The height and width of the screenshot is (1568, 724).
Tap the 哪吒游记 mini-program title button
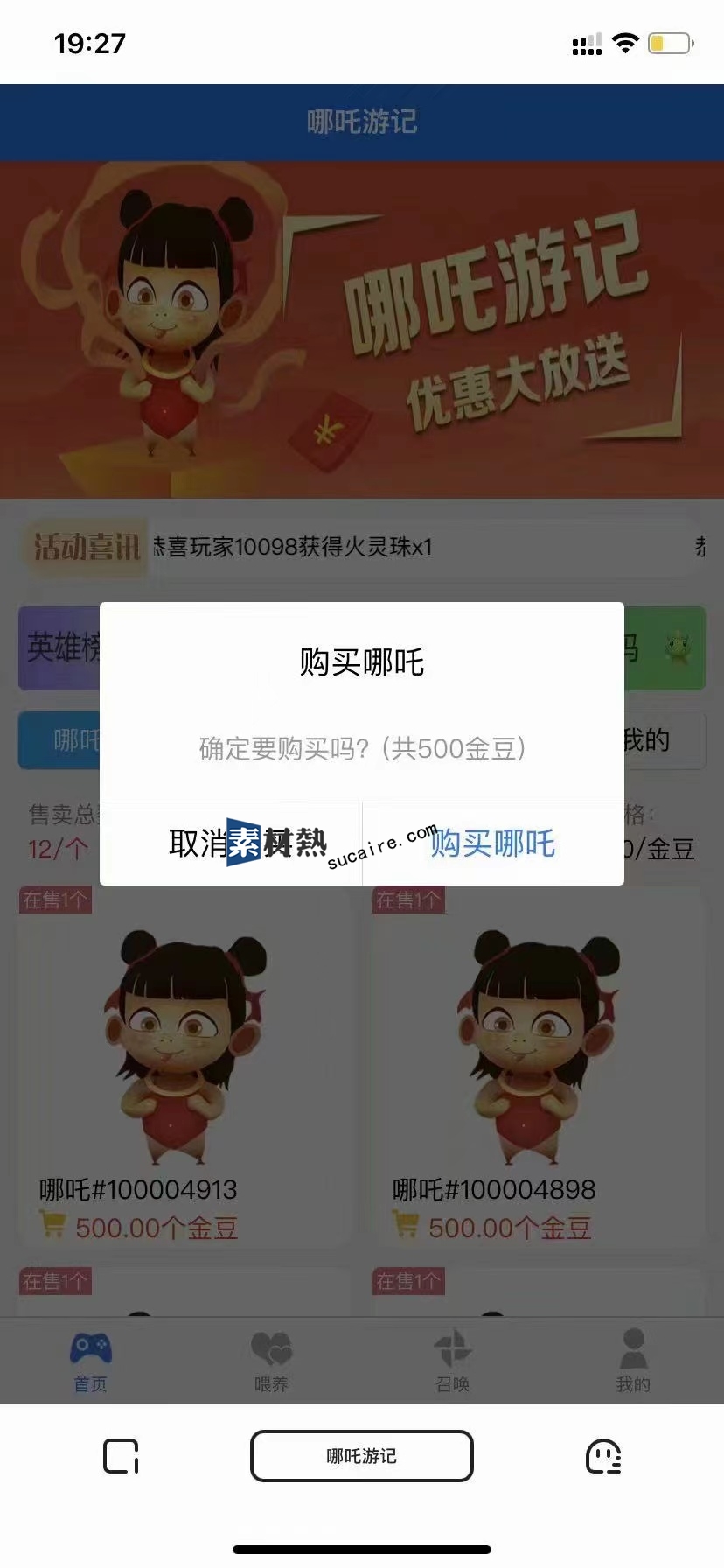362,1456
